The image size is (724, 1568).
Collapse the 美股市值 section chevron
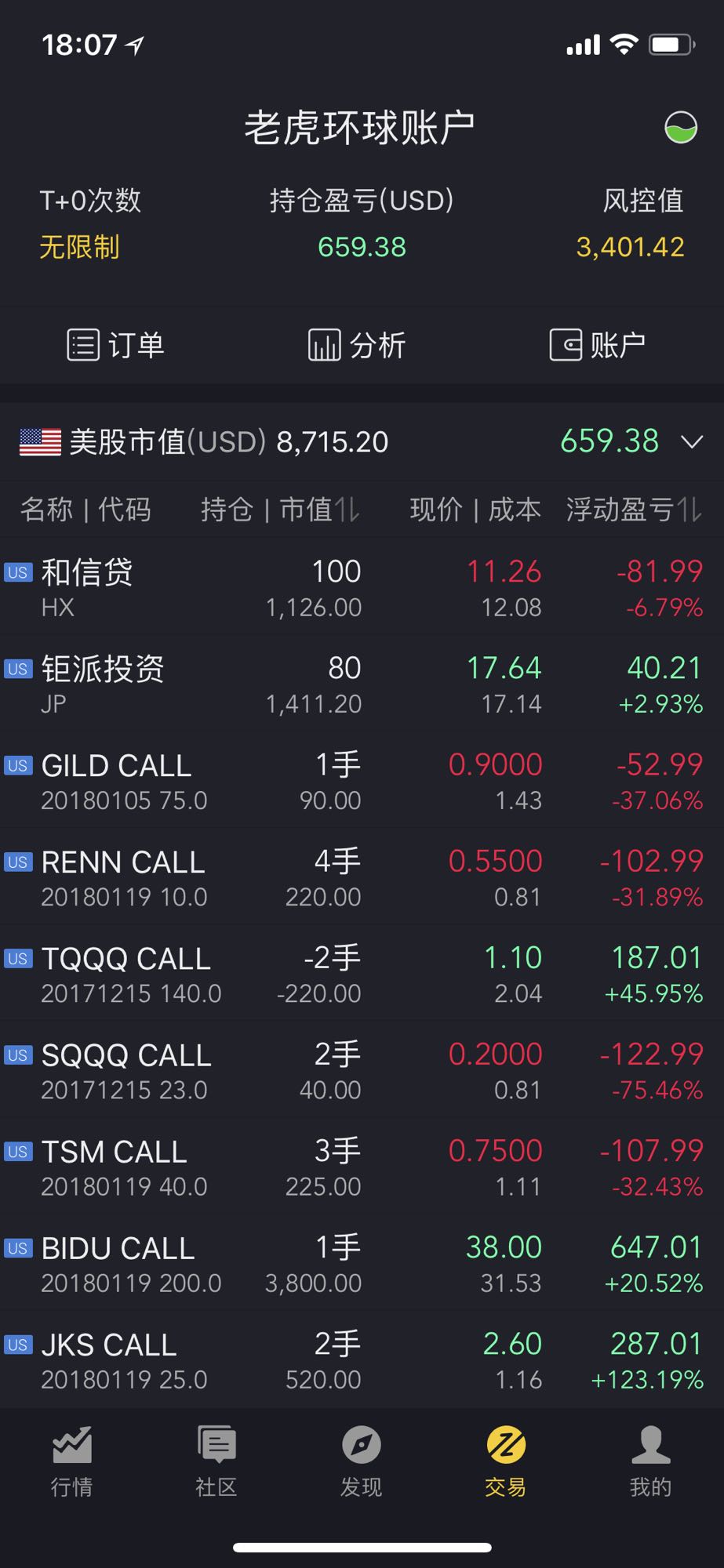coord(692,441)
